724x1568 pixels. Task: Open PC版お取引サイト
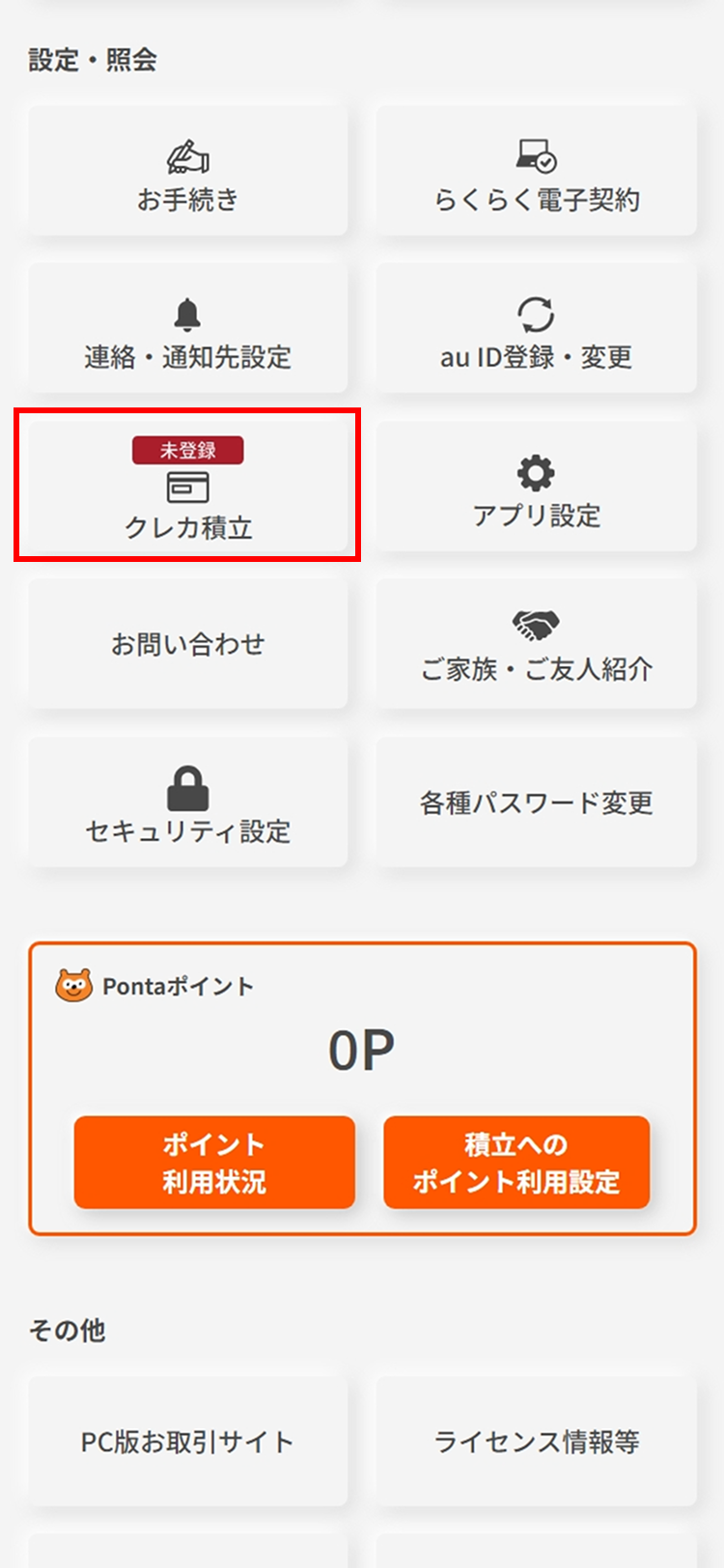[187, 1441]
